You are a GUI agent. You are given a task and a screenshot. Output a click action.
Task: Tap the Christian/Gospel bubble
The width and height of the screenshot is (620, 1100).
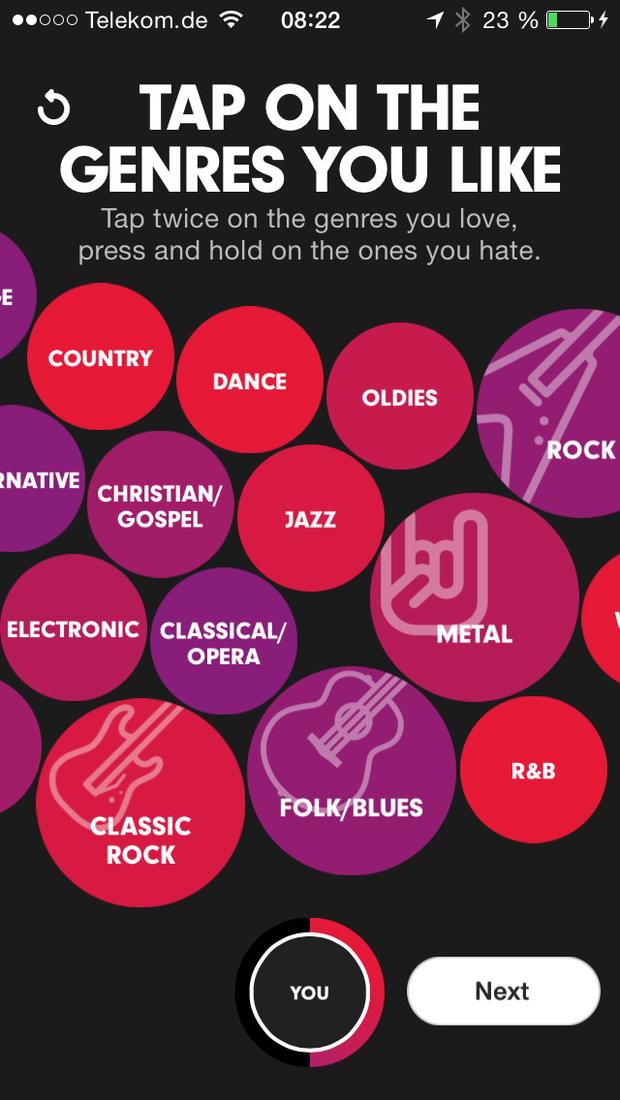(x=160, y=504)
